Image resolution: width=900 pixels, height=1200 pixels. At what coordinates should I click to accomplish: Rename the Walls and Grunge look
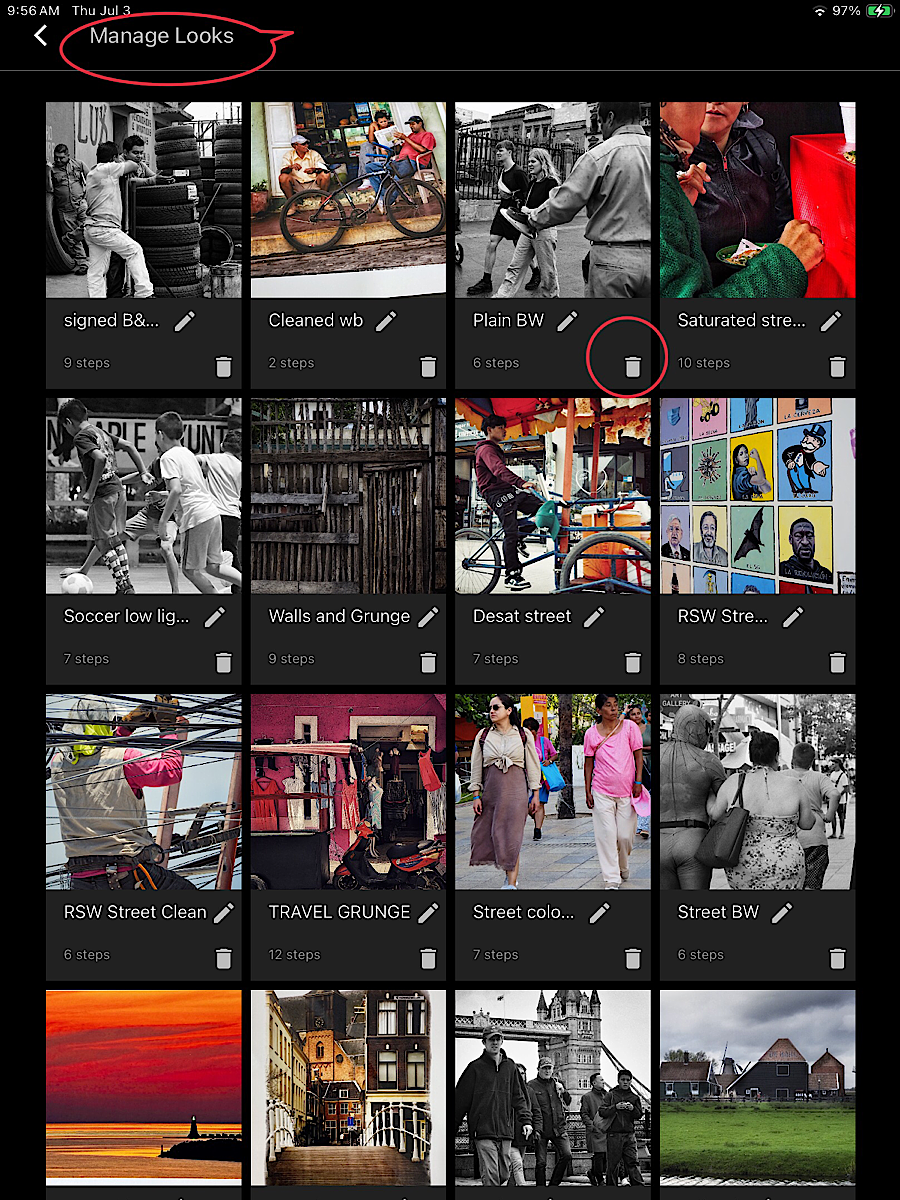428,617
